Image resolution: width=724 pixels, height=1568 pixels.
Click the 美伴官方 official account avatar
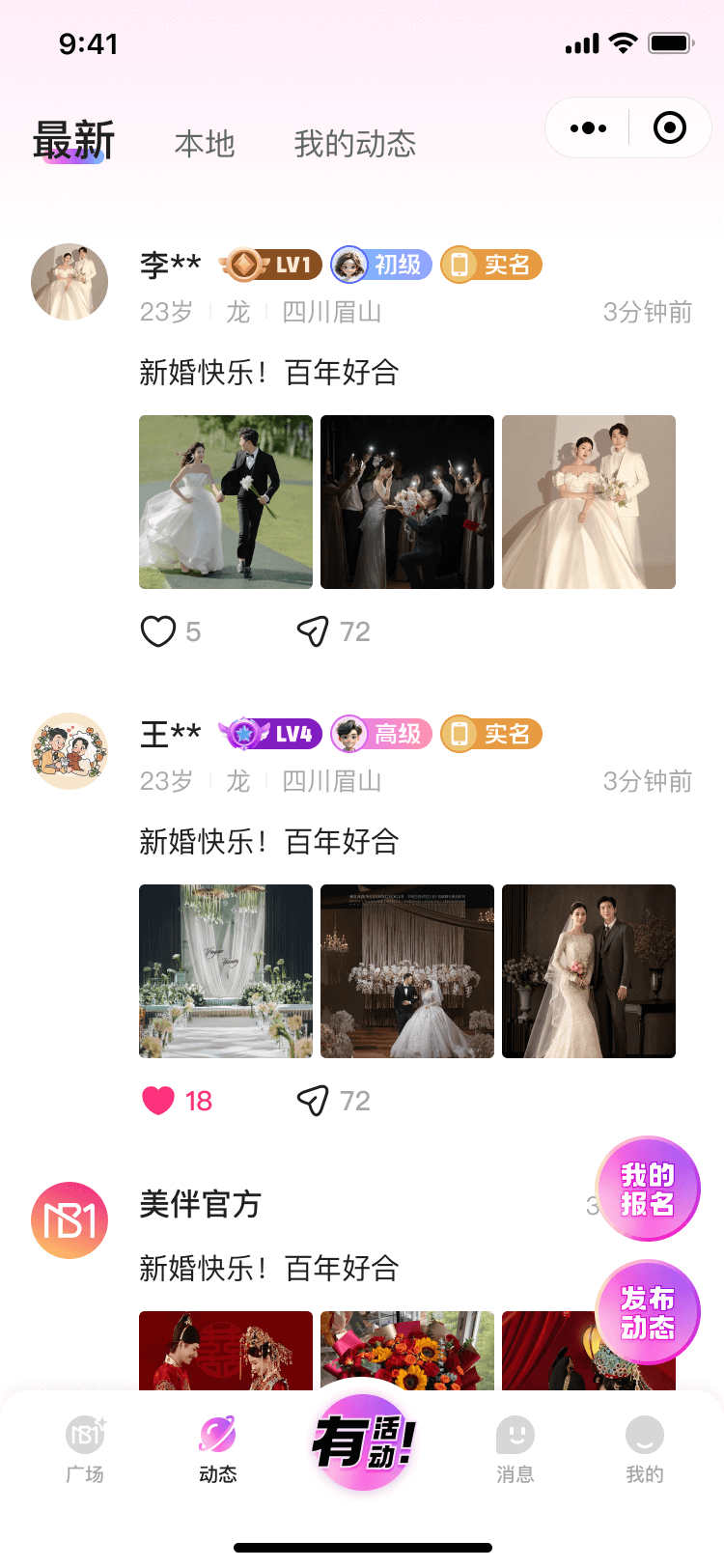coord(69,1218)
